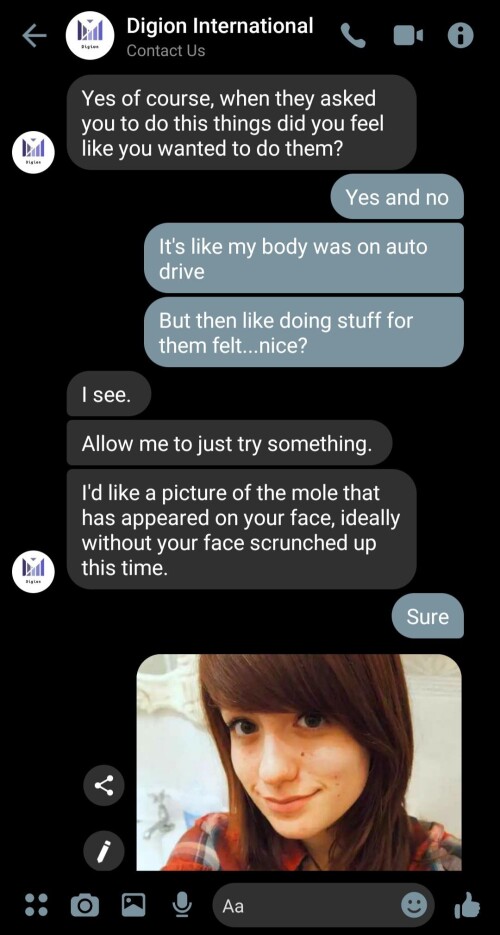Image resolution: width=500 pixels, height=935 pixels.
Task: Open the emoji picker
Action: [414, 906]
